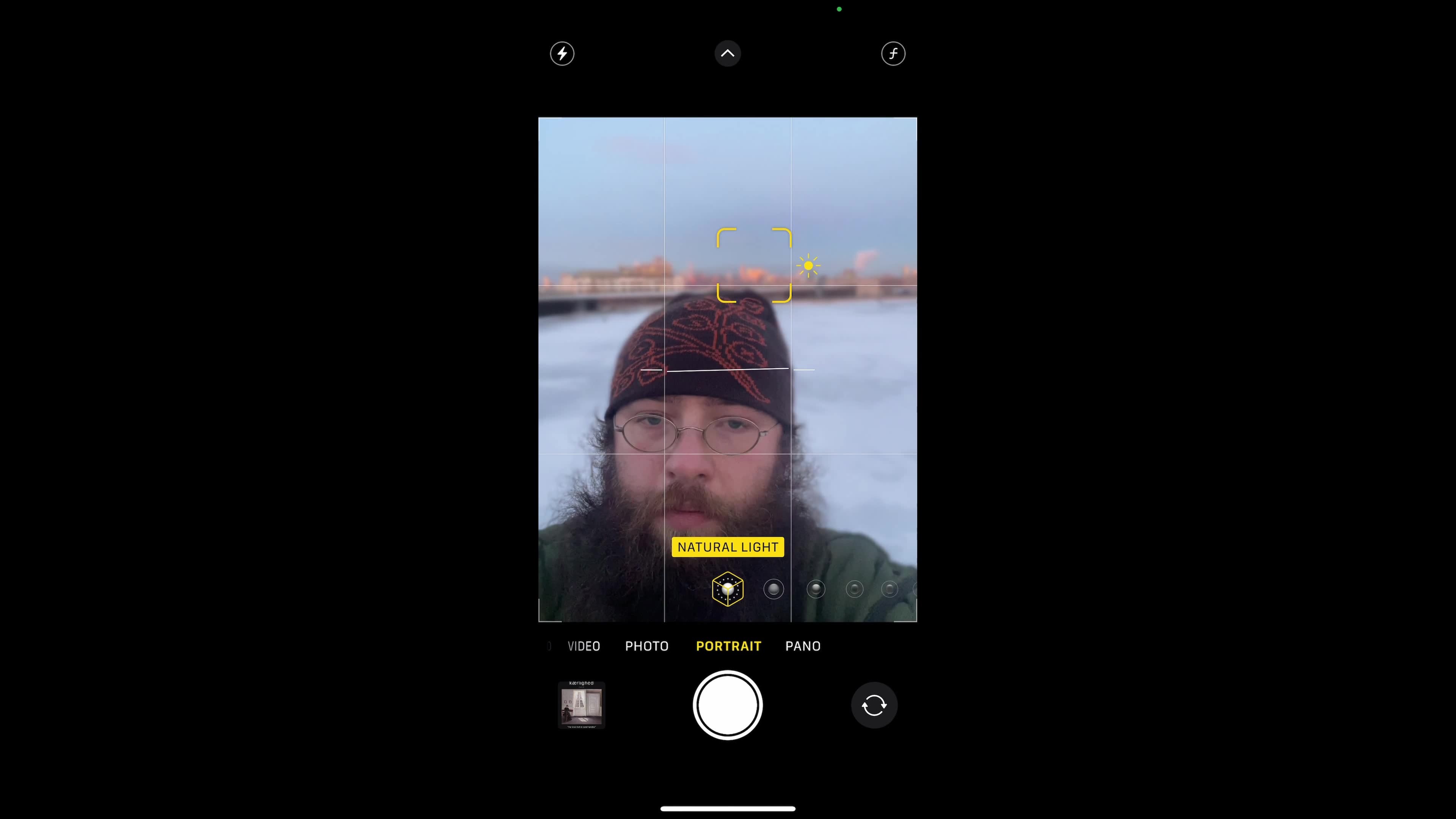The height and width of the screenshot is (819, 1456).
Task: Choose the lighting effect next to Natural Light
Action: (773, 590)
